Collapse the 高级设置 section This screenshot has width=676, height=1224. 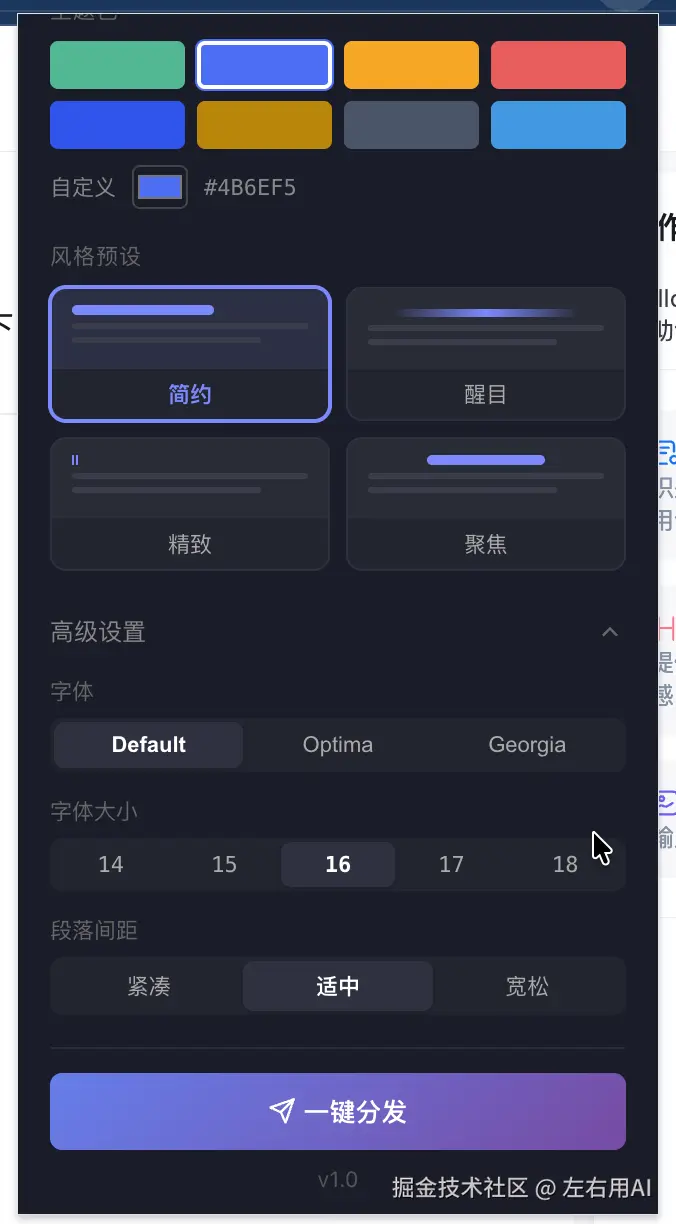click(609, 632)
